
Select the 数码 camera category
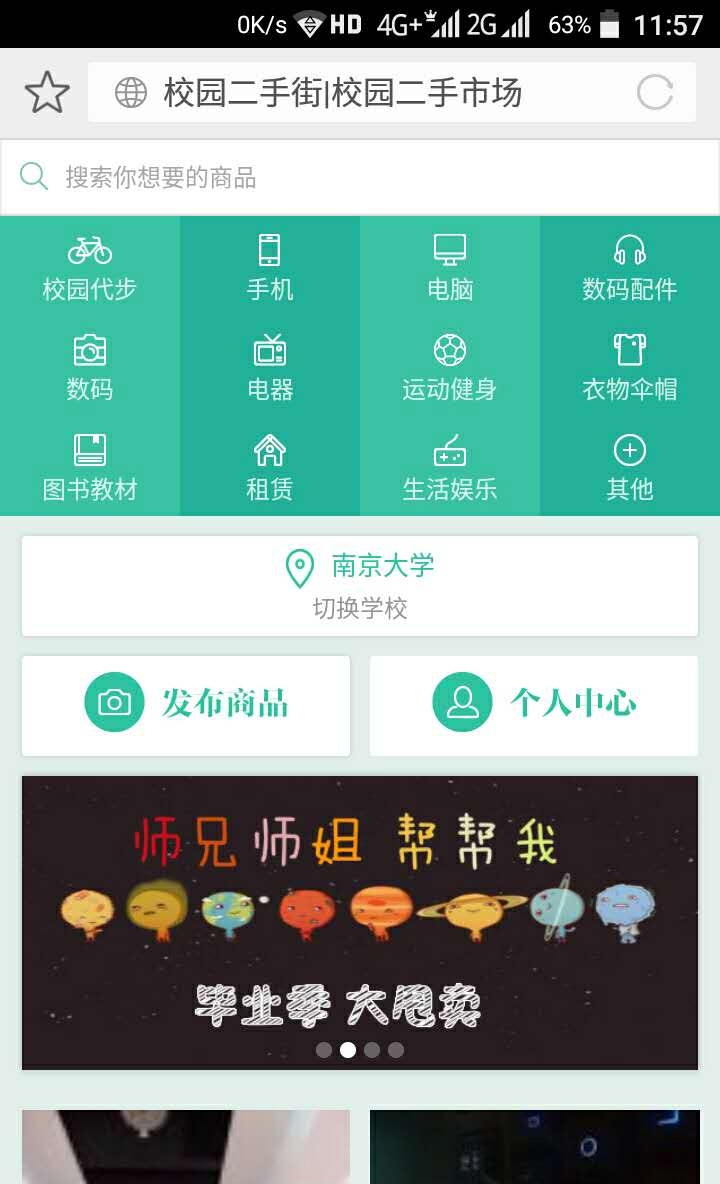(x=90, y=367)
